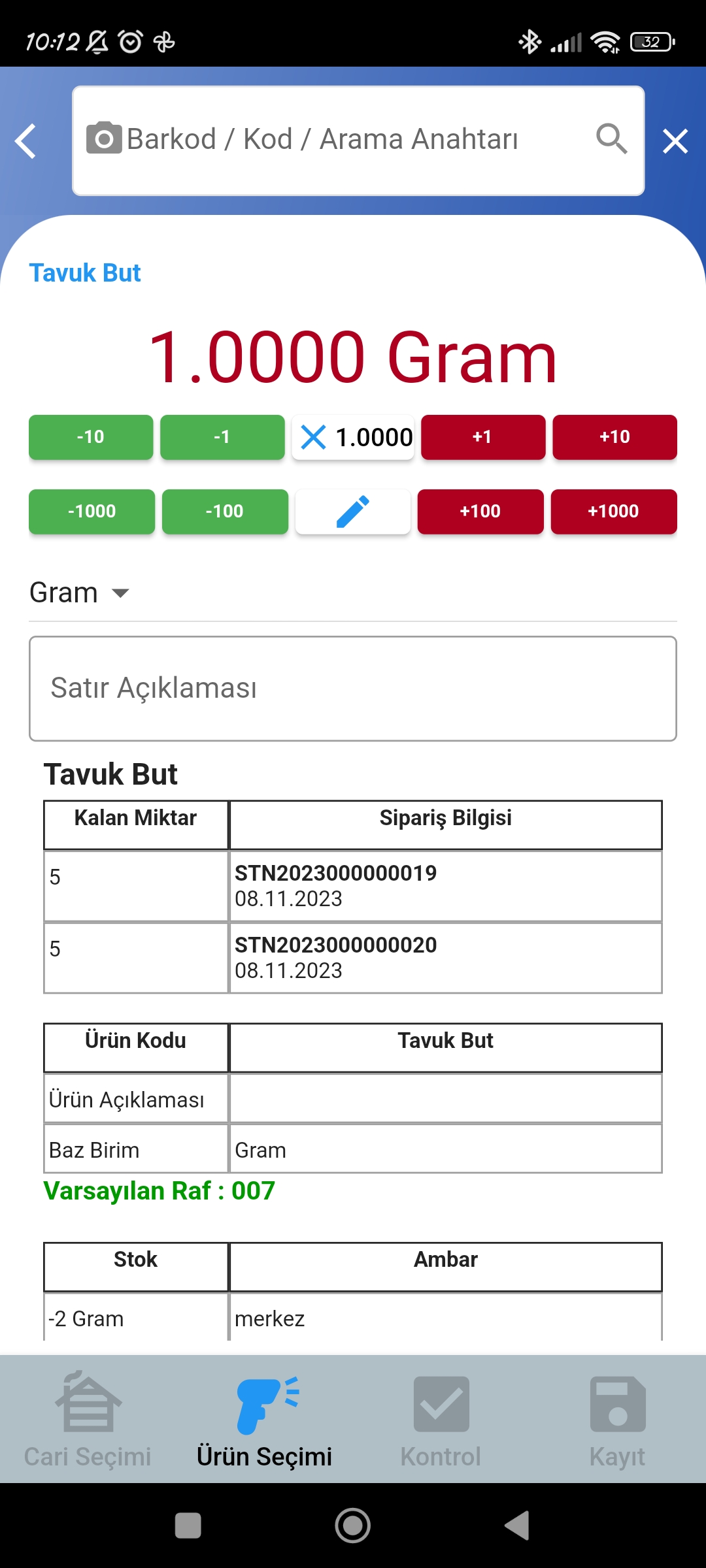Focus the Barkod / Kod / Arama Anahtarı field
The image size is (706, 1568).
[x=358, y=140]
